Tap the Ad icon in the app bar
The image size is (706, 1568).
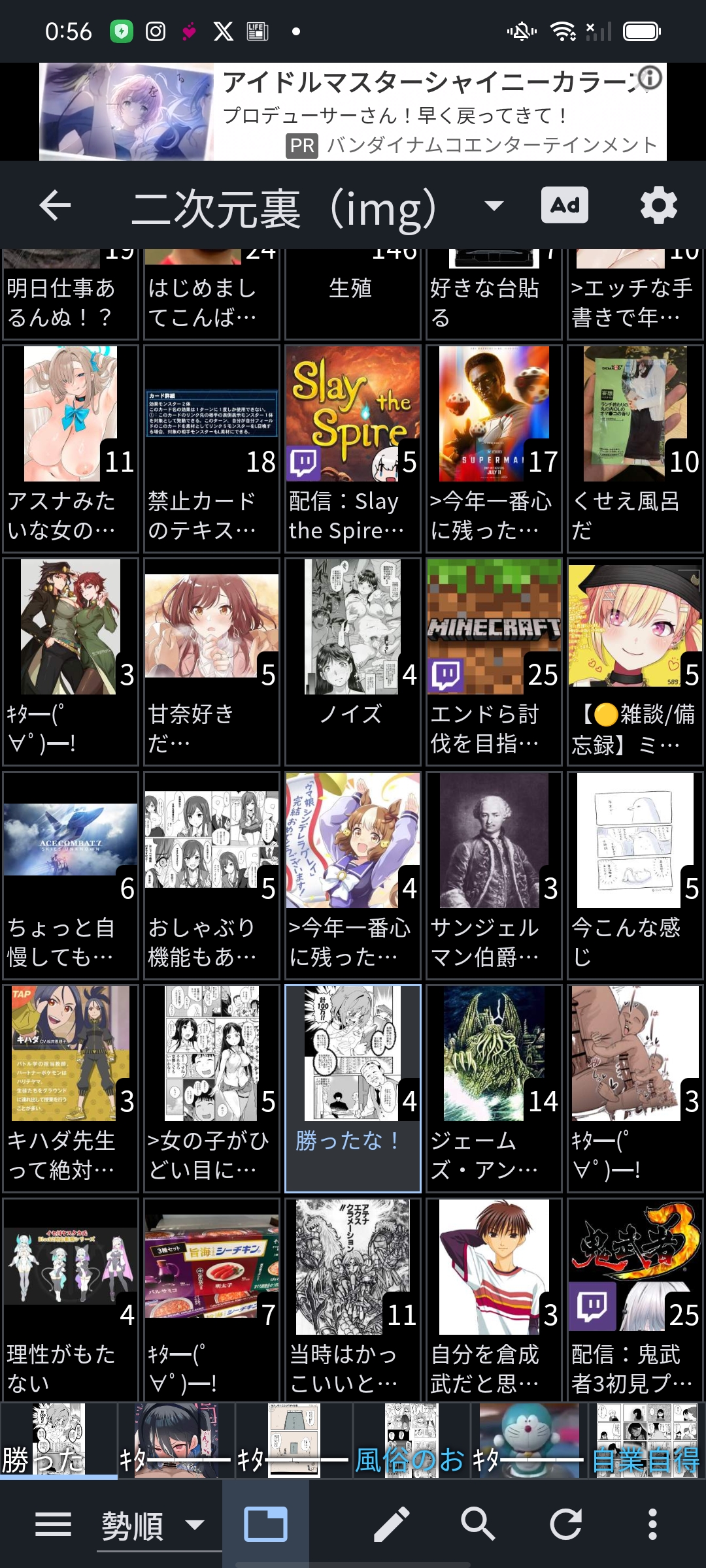point(565,206)
